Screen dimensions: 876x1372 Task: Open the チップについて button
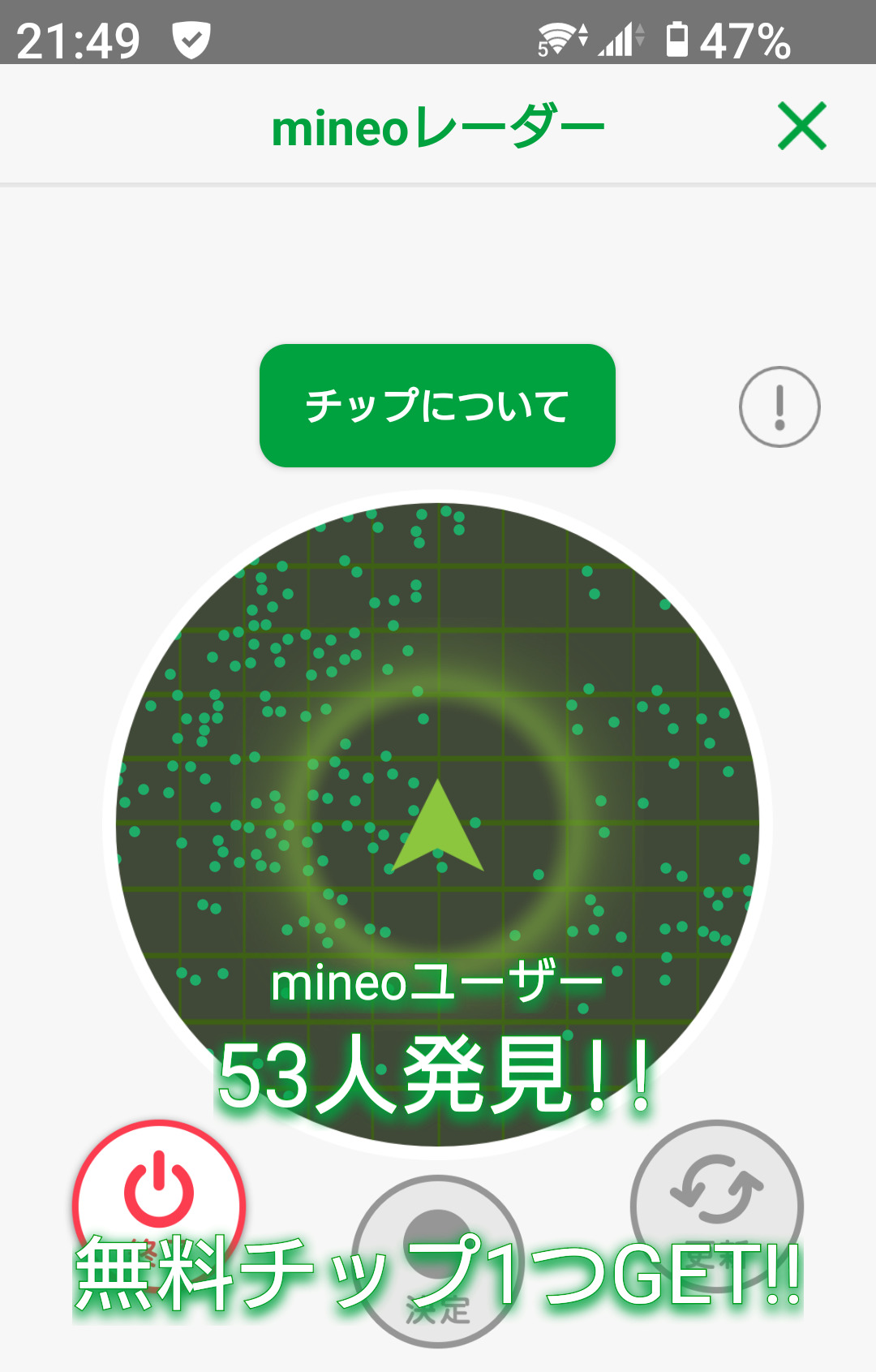pos(437,406)
